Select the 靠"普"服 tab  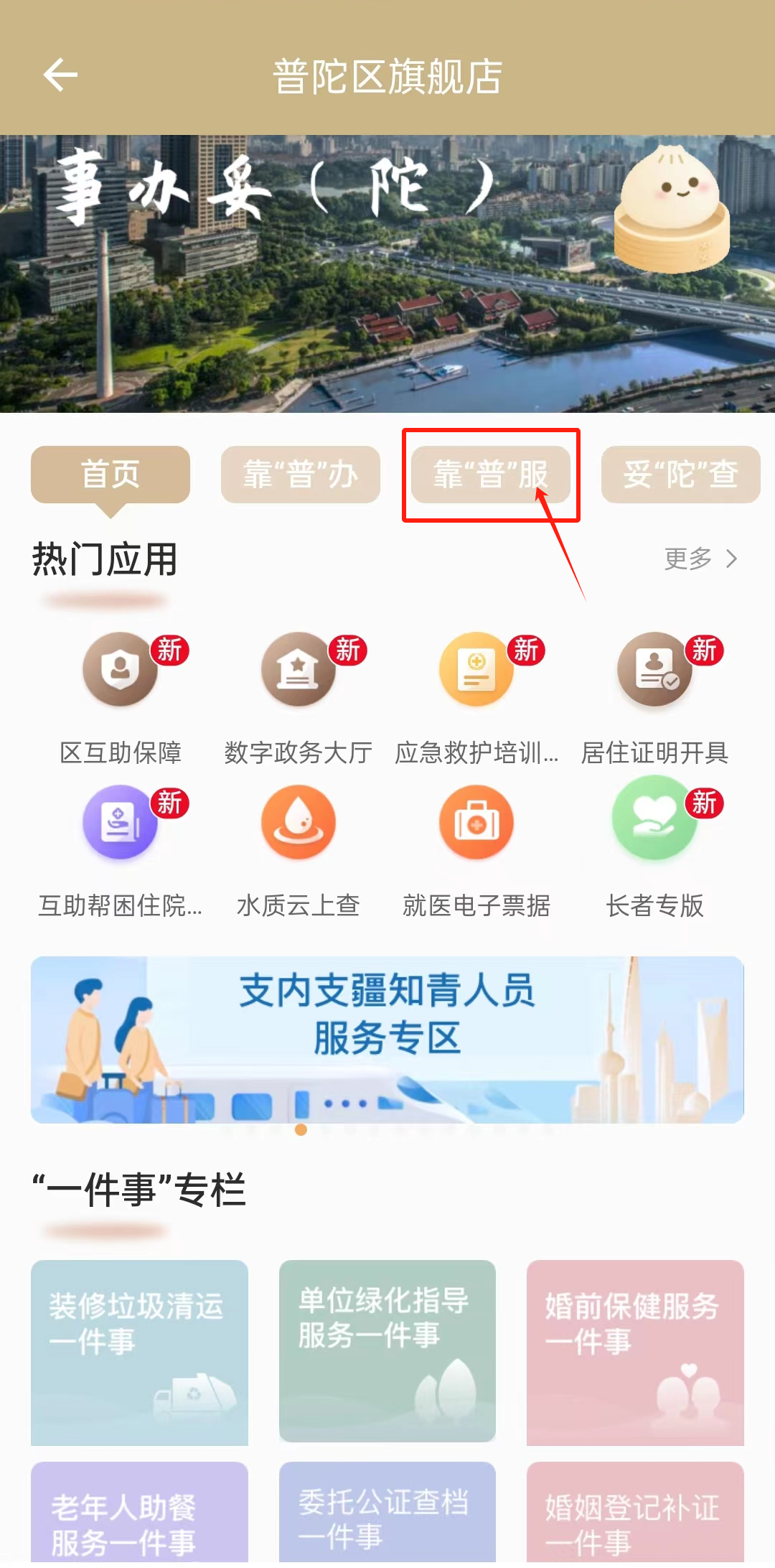[x=491, y=475]
